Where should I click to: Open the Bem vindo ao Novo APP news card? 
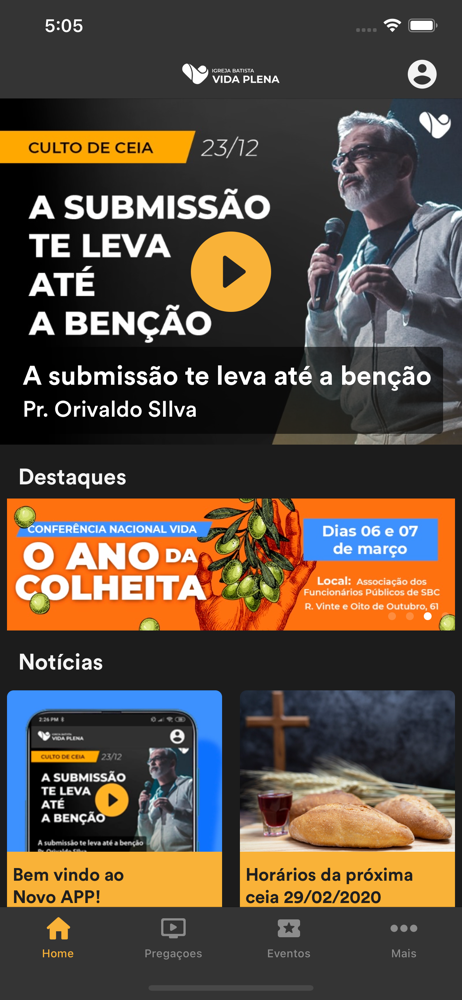(x=115, y=798)
